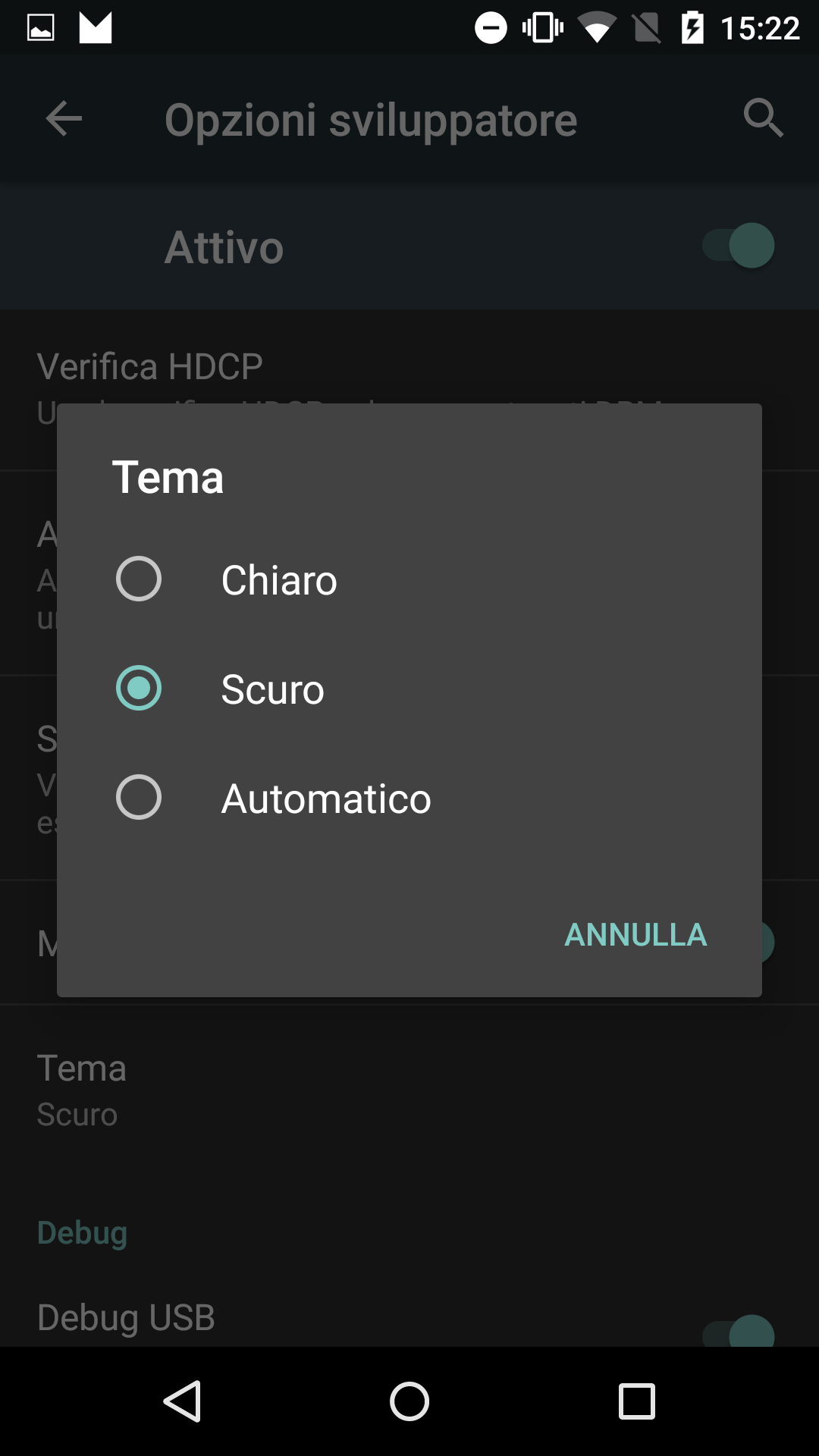Image resolution: width=819 pixels, height=1456 pixels.
Task: Select the Chiaro theme option
Action: 409,579
